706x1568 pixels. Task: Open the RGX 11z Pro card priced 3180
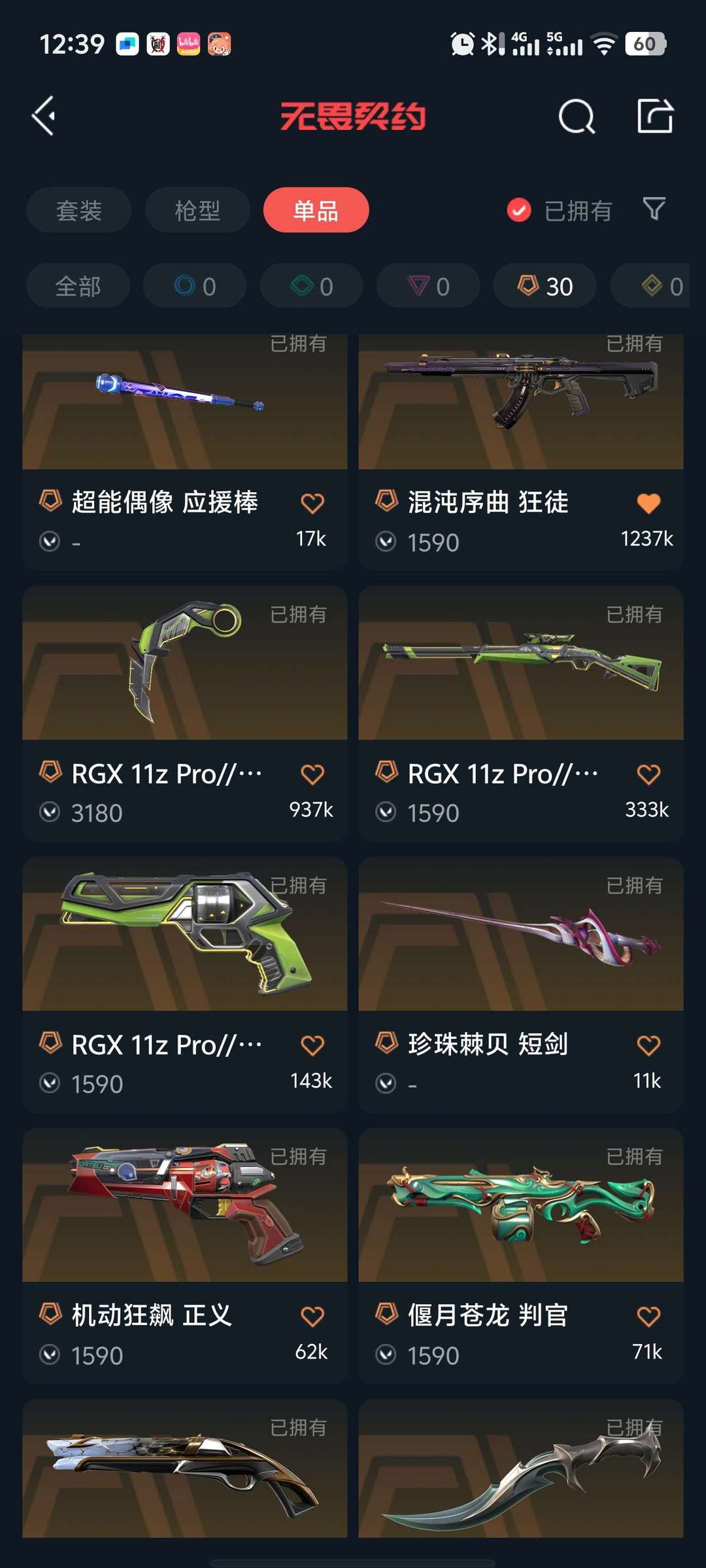click(184, 713)
